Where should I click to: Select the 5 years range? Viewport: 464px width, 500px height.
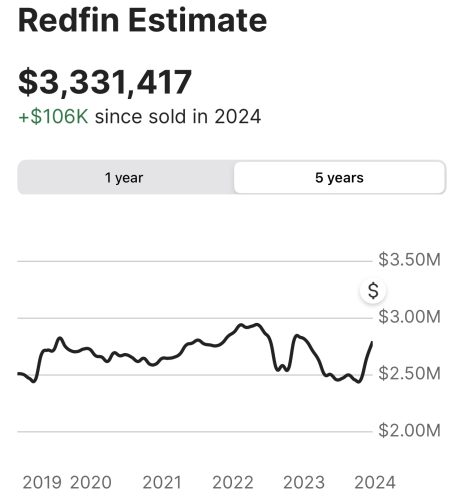click(339, 177)
